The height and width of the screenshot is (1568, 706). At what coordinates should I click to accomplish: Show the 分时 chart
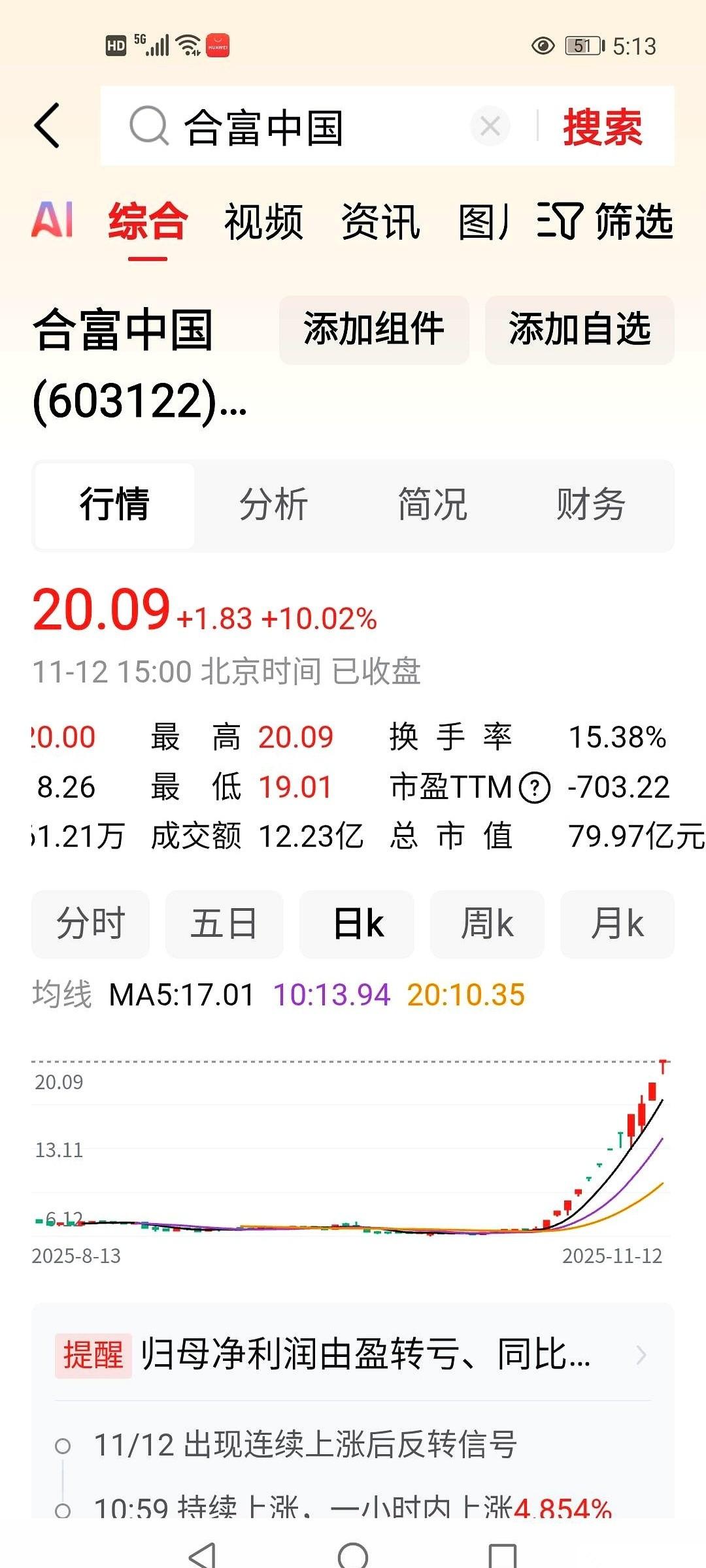(90, 924)
